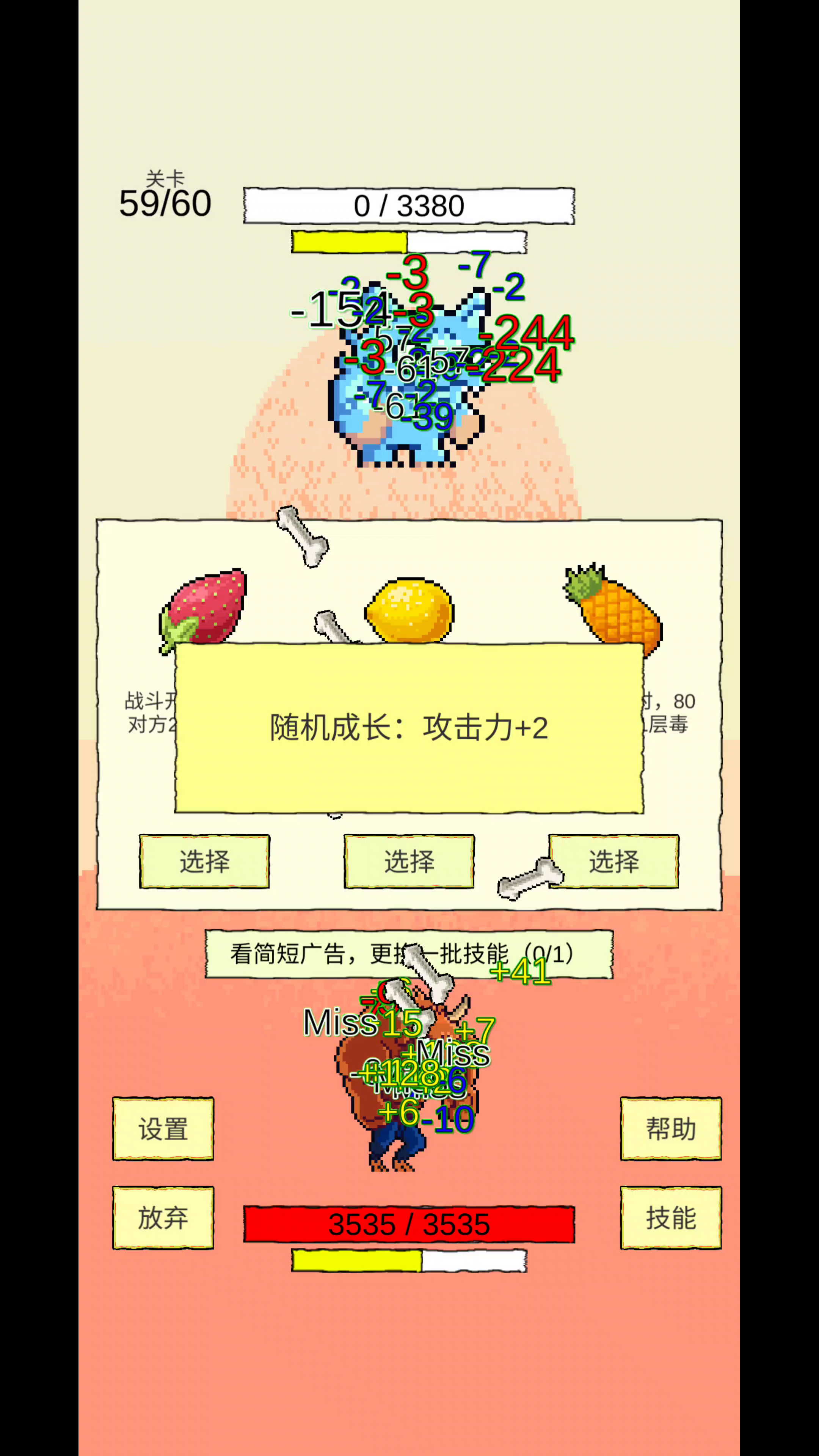Tap 放弃 to give up
This screenshot has height=1456, width=819.
coord(163,1218)
